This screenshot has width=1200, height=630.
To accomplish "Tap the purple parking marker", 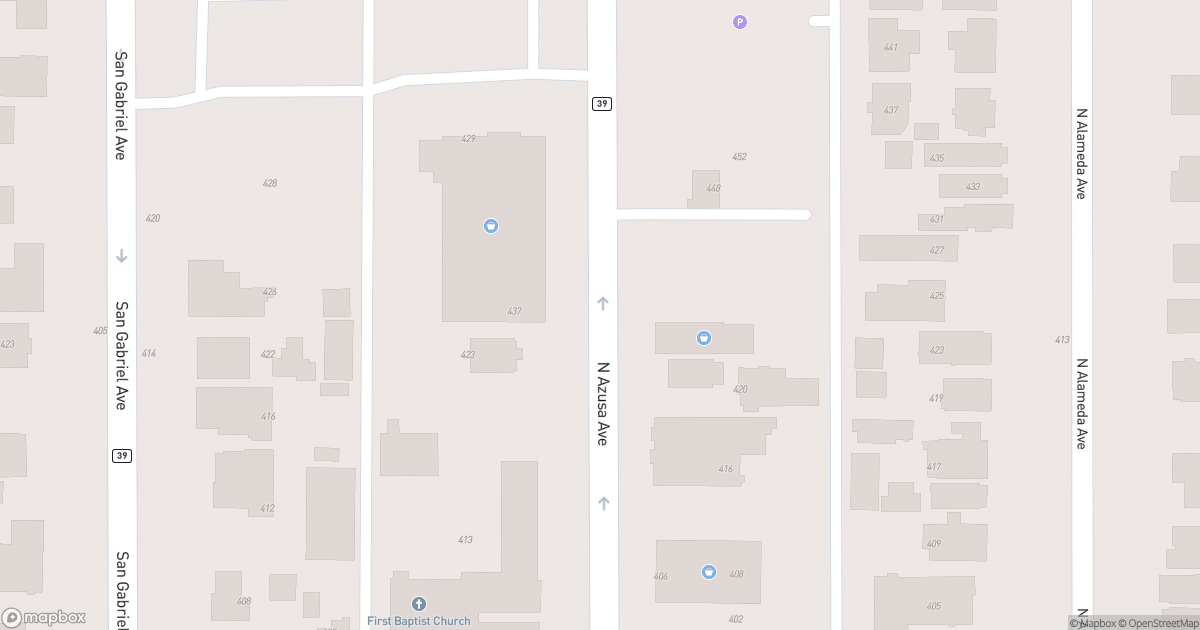I will point(740,22).
